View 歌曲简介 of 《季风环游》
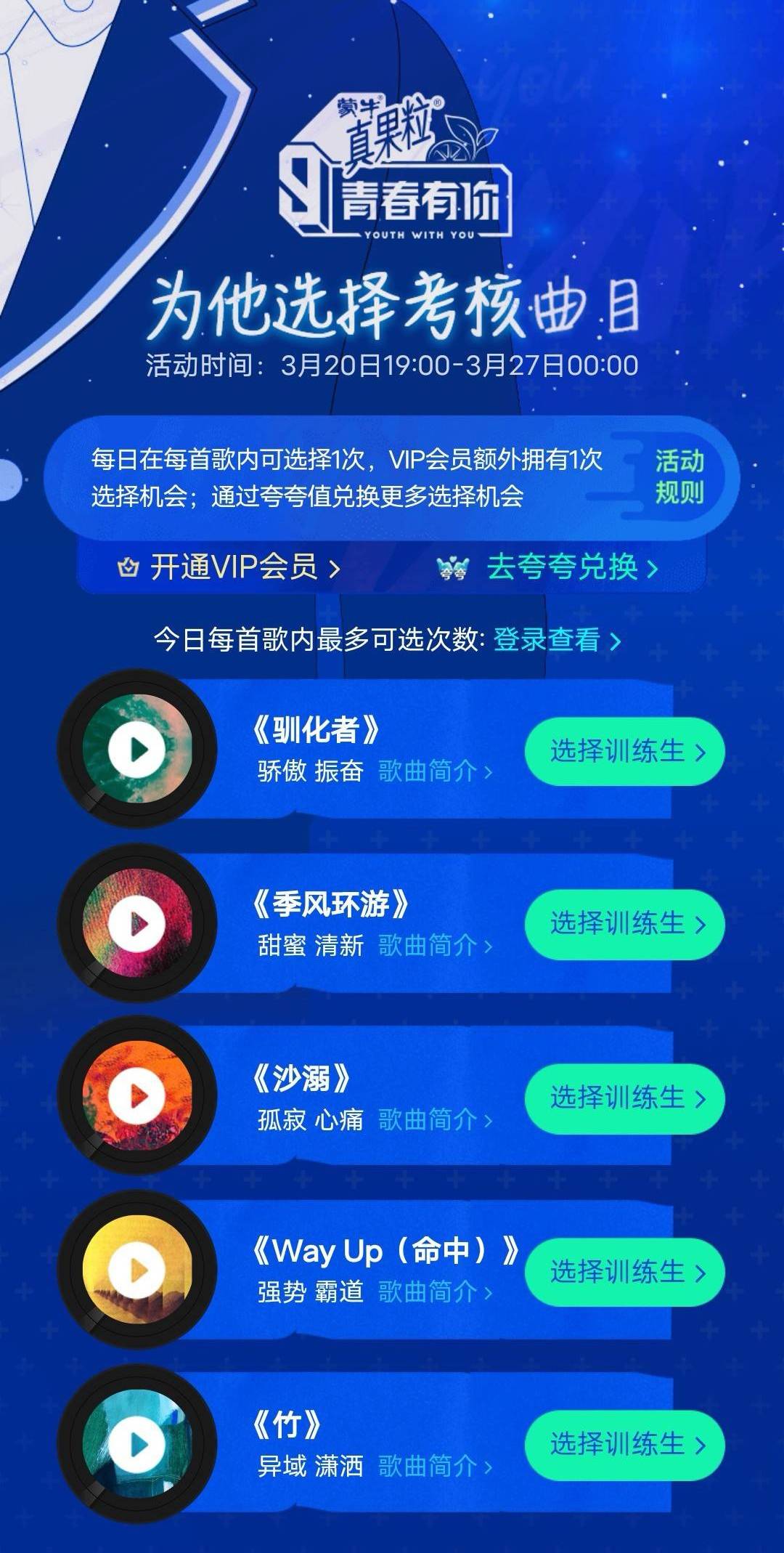 click(434, 946)
